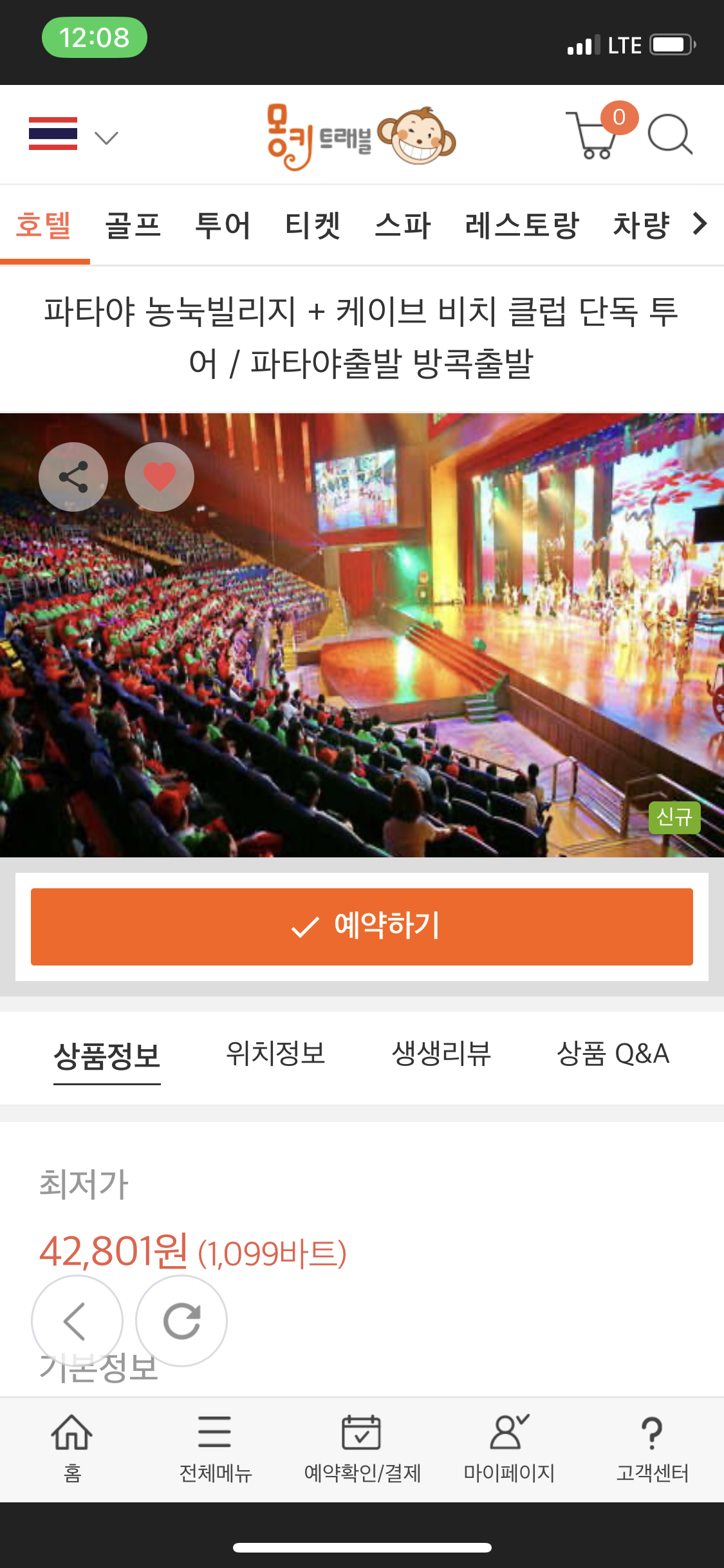
Task: Reload page with refresh button
Action: (181, 1321)
